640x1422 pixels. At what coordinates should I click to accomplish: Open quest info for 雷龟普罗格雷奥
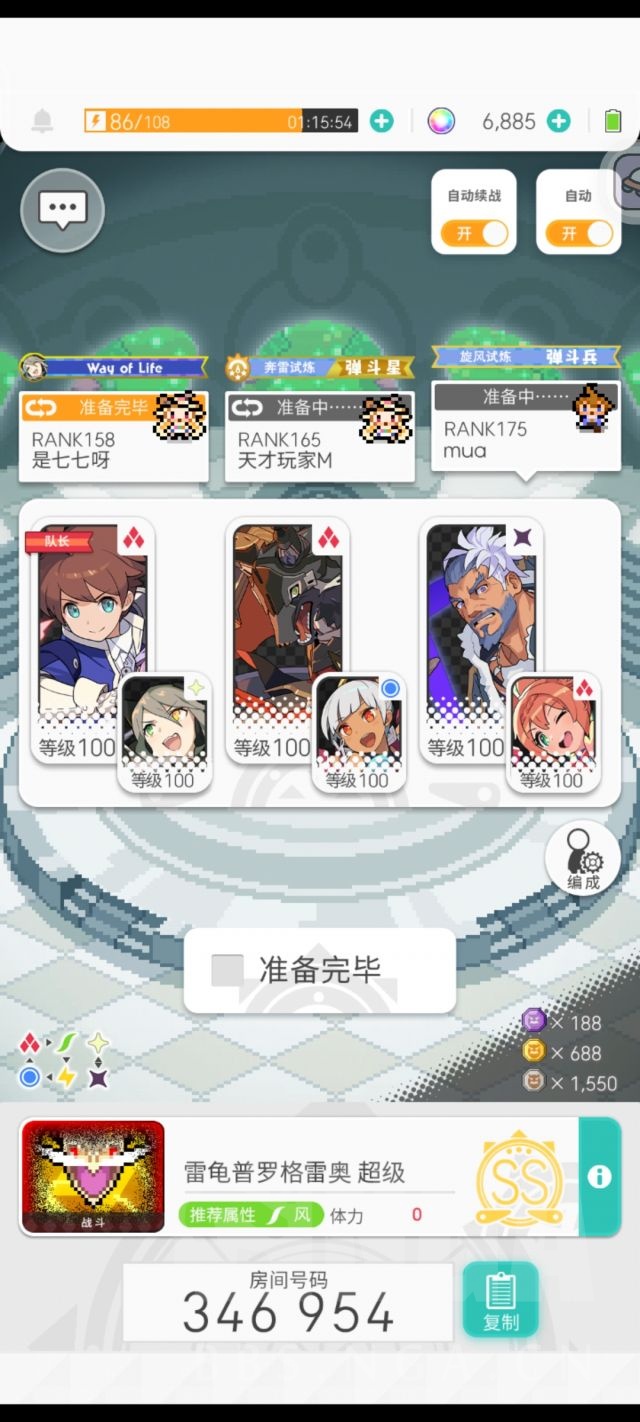(x=599, y=1177)
